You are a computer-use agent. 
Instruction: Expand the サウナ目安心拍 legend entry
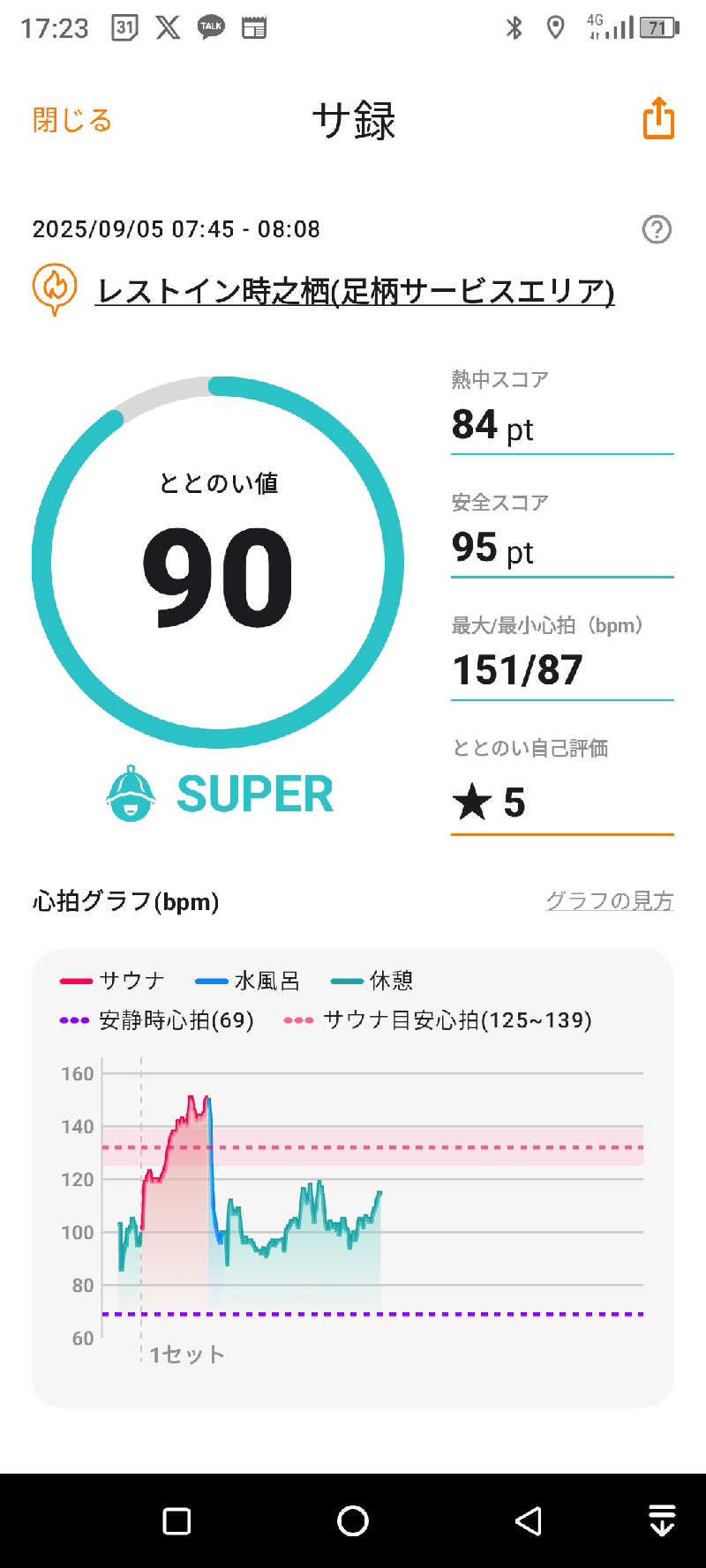tap(439, 1020)
